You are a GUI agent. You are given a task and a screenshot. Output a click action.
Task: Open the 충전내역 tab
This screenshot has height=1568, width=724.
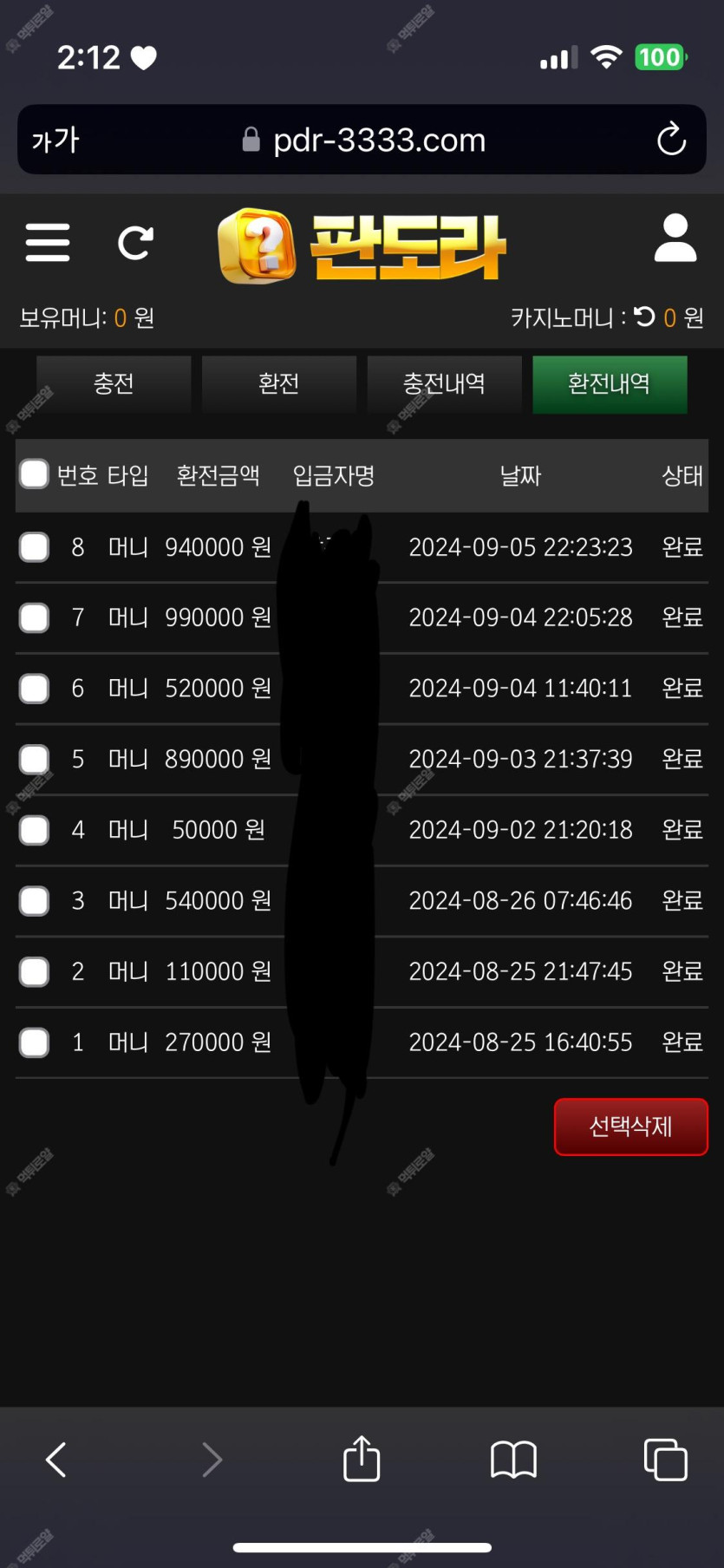pyautogui.click(x=444, y=384)
